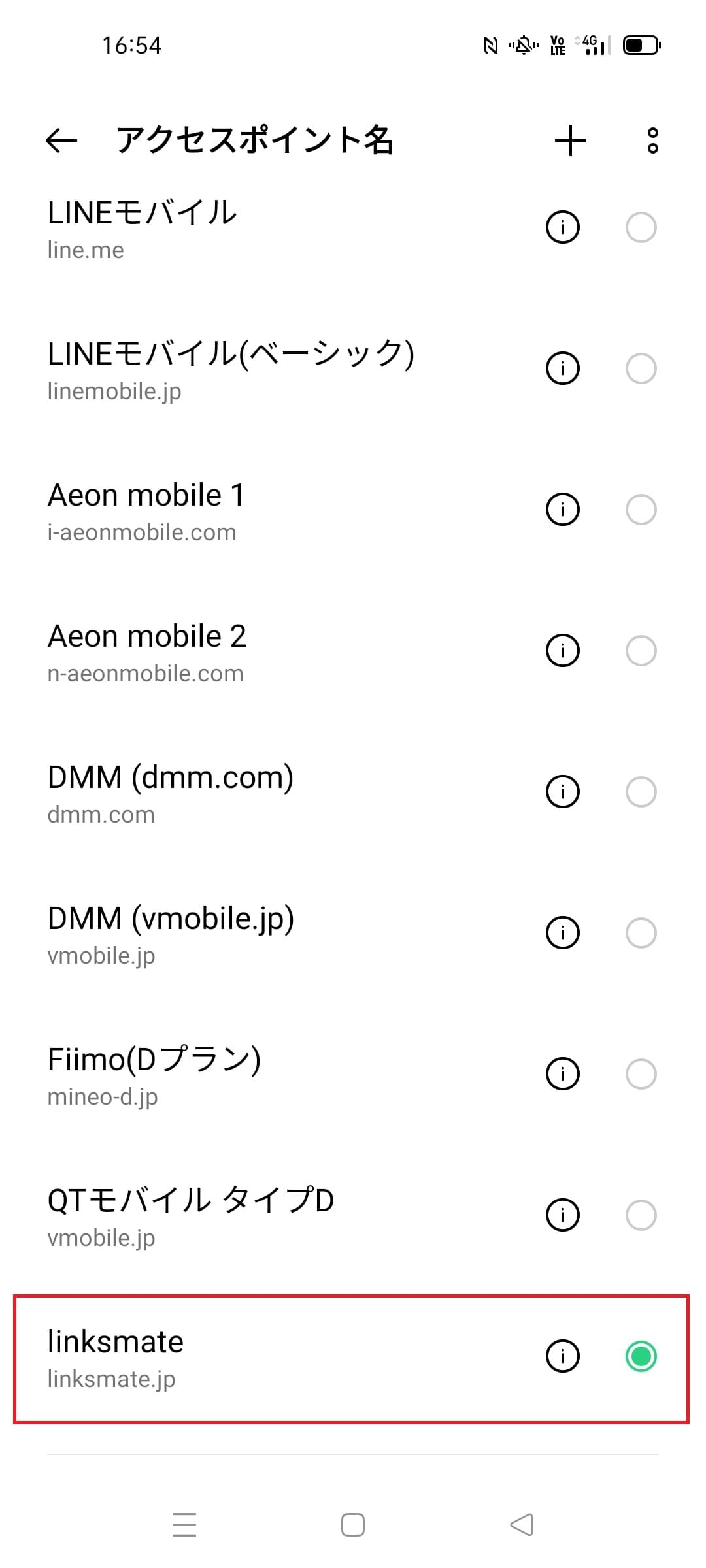Open info details for QTモバイル タイプD
The image size is (706, 1568).
coord(562,1215)
